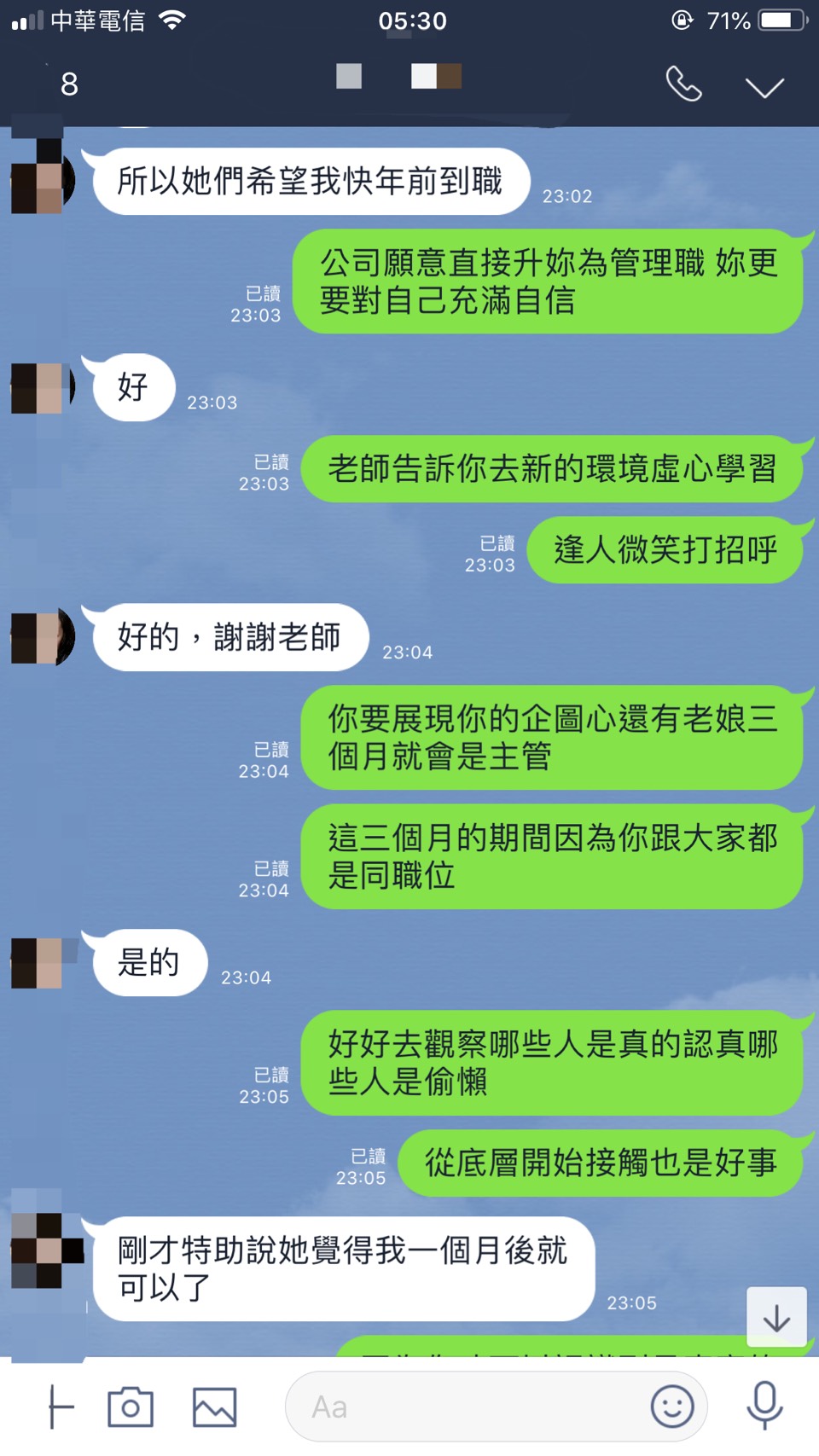This screenshot has width=819, height=1456.
Task: Open the plus attachments menu
Action: pos(59,1407)
